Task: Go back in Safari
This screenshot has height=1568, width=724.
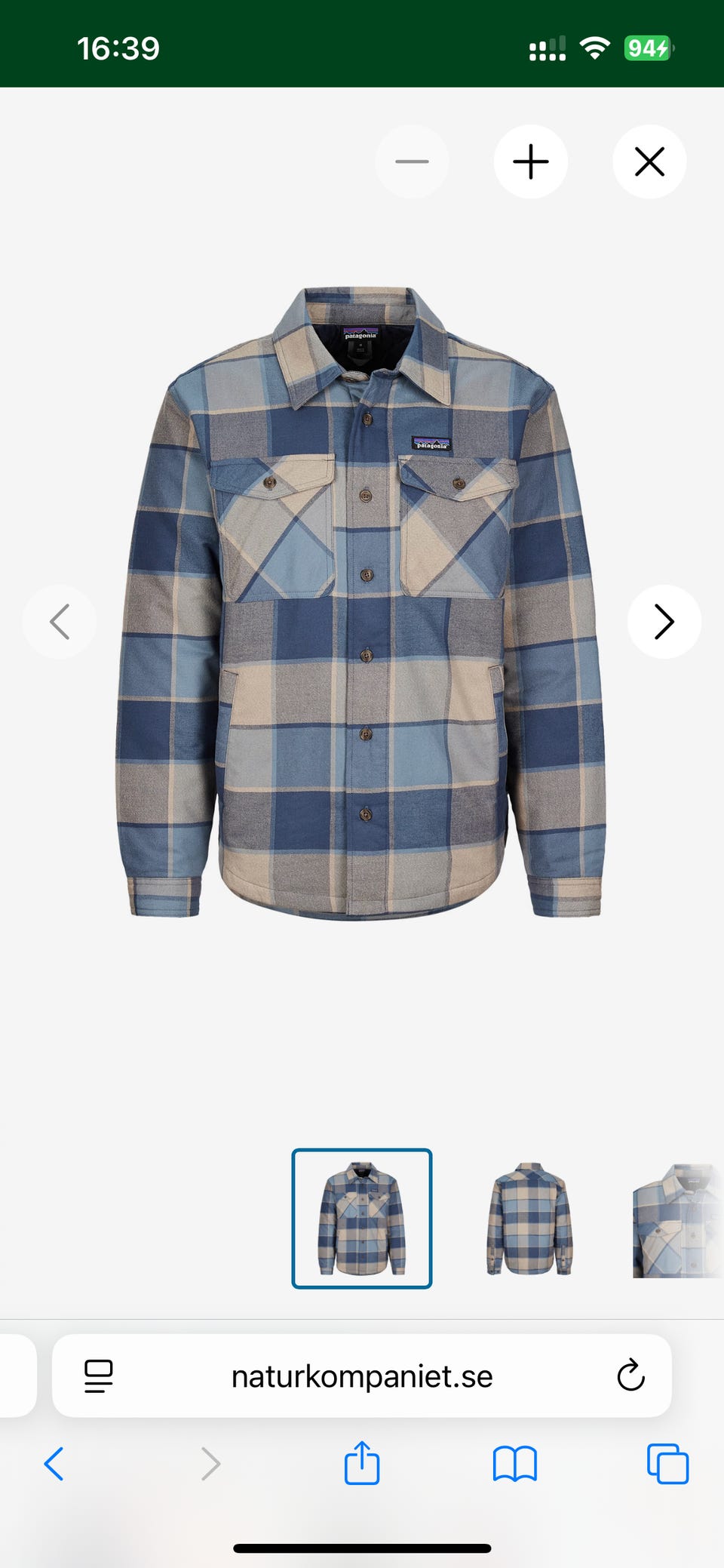Action: point(54,1464)
